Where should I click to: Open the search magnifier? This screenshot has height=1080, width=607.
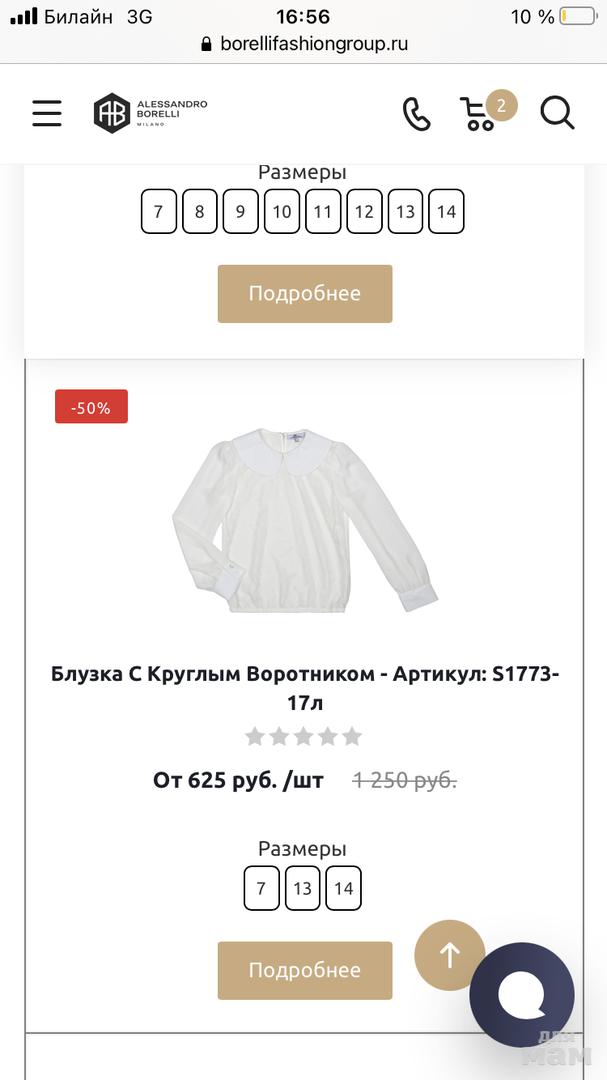[x=557, y=113]
